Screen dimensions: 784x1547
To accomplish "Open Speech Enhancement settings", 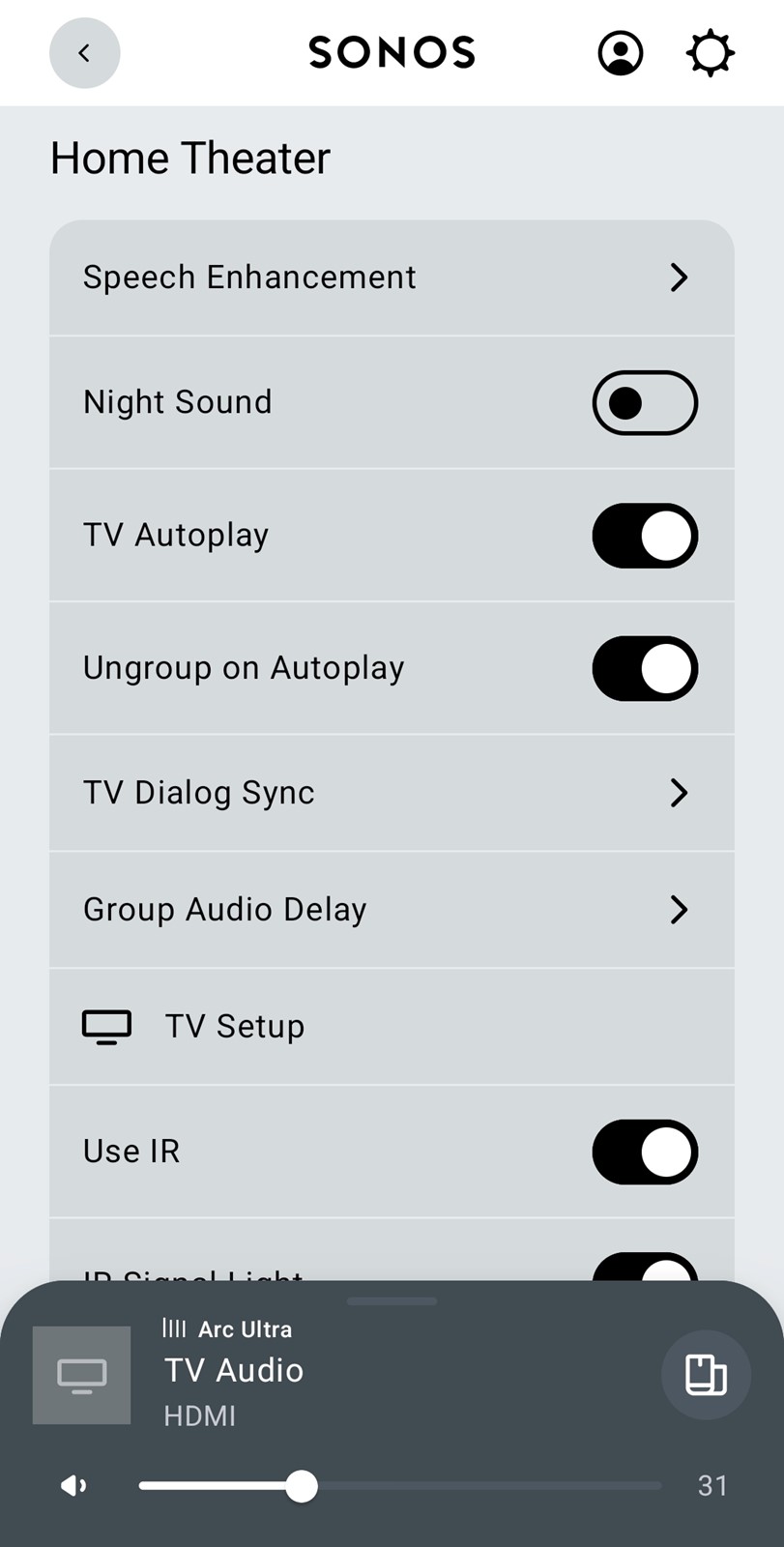I will [x=392, y=277].
